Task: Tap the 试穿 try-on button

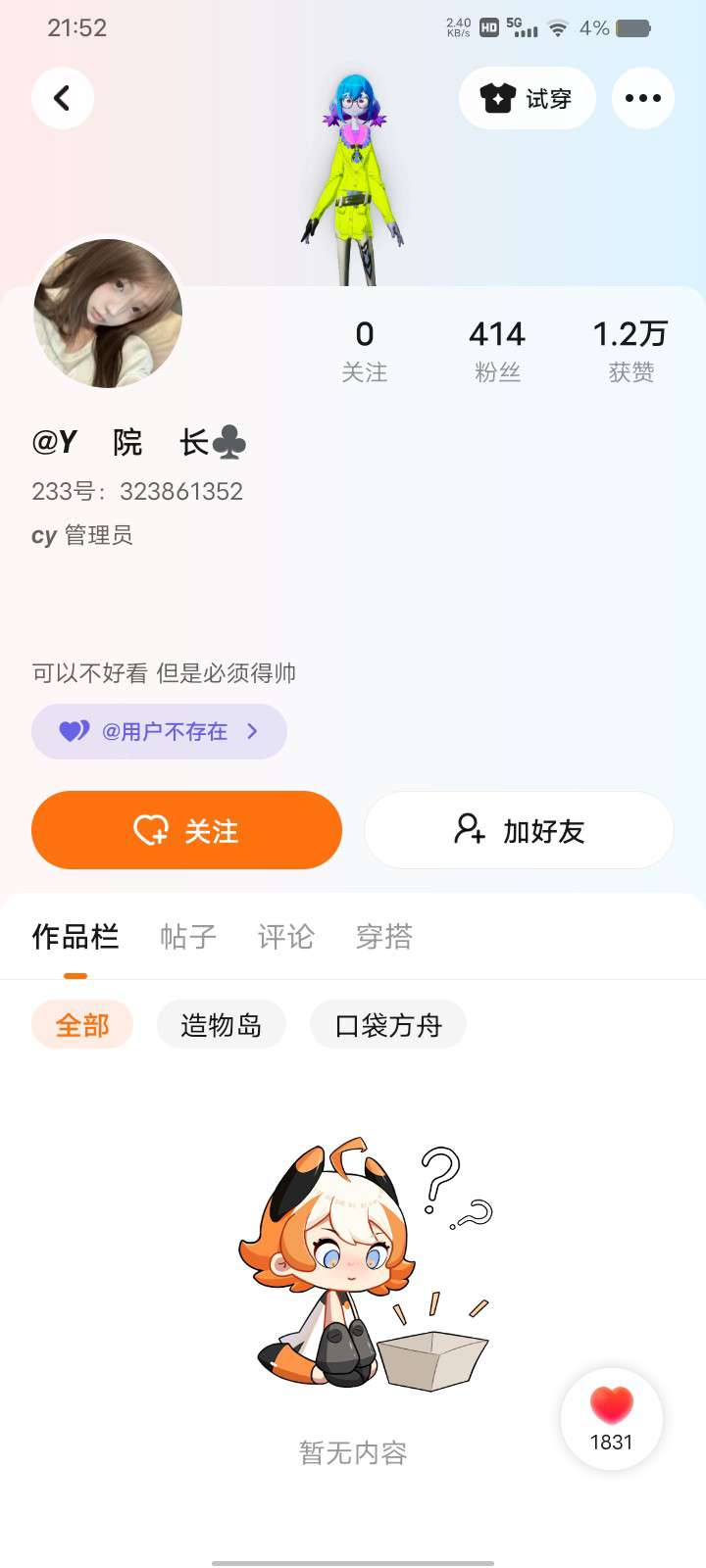Action: 527,98
